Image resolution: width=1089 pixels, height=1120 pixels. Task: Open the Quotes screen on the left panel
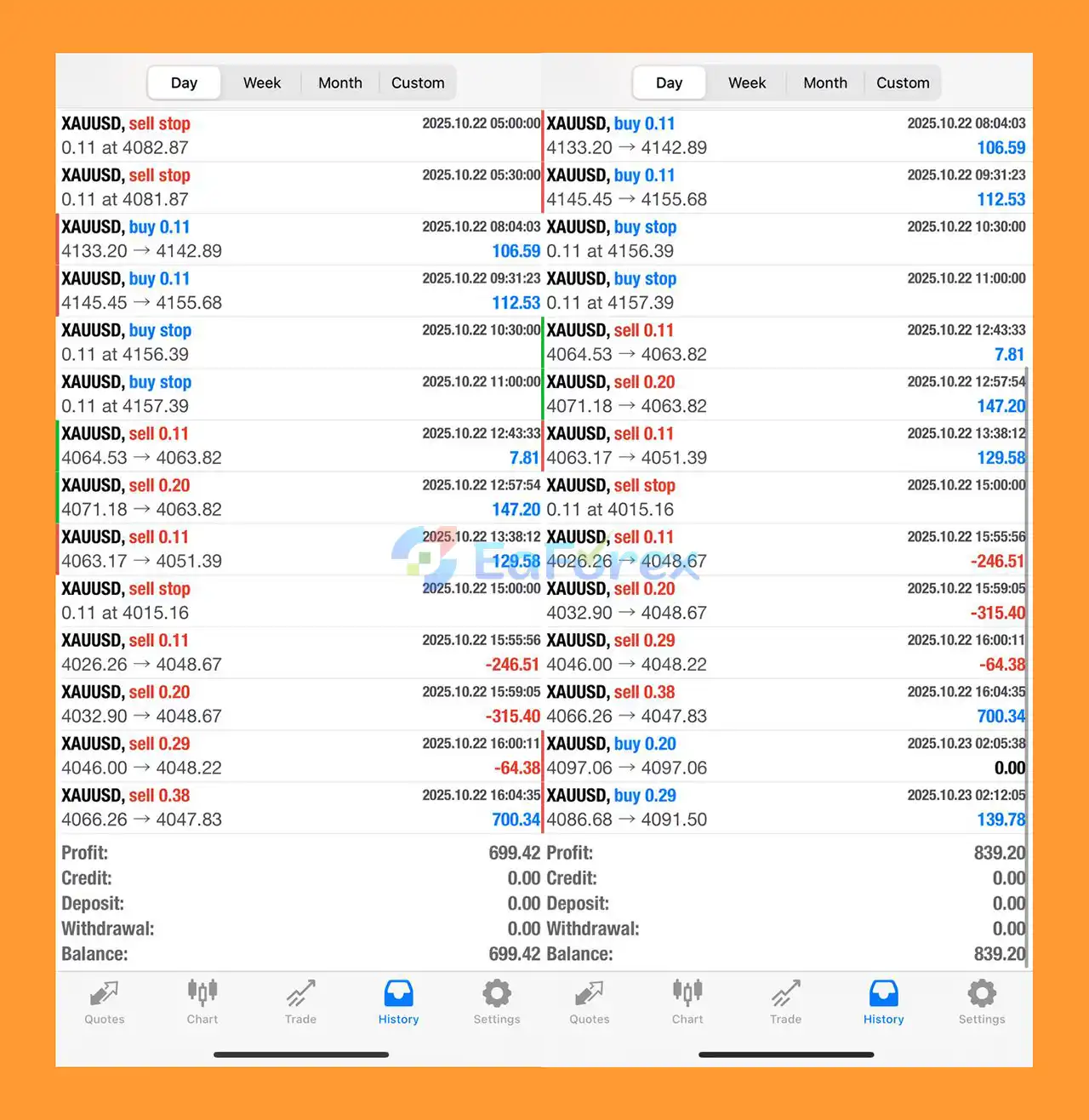tap(104, 1002)
